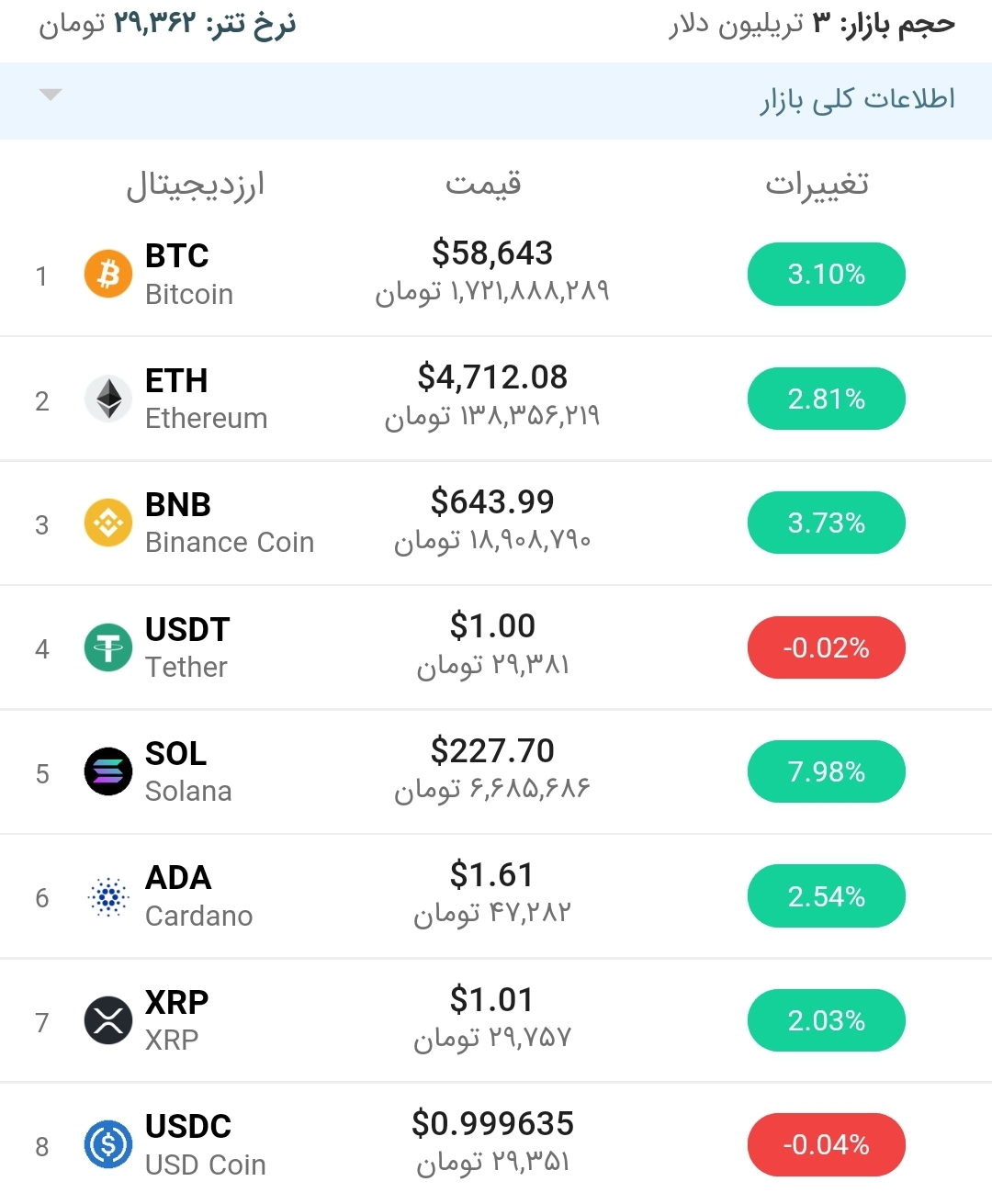Click the Solana coin icon

click(x=107, y=771)
